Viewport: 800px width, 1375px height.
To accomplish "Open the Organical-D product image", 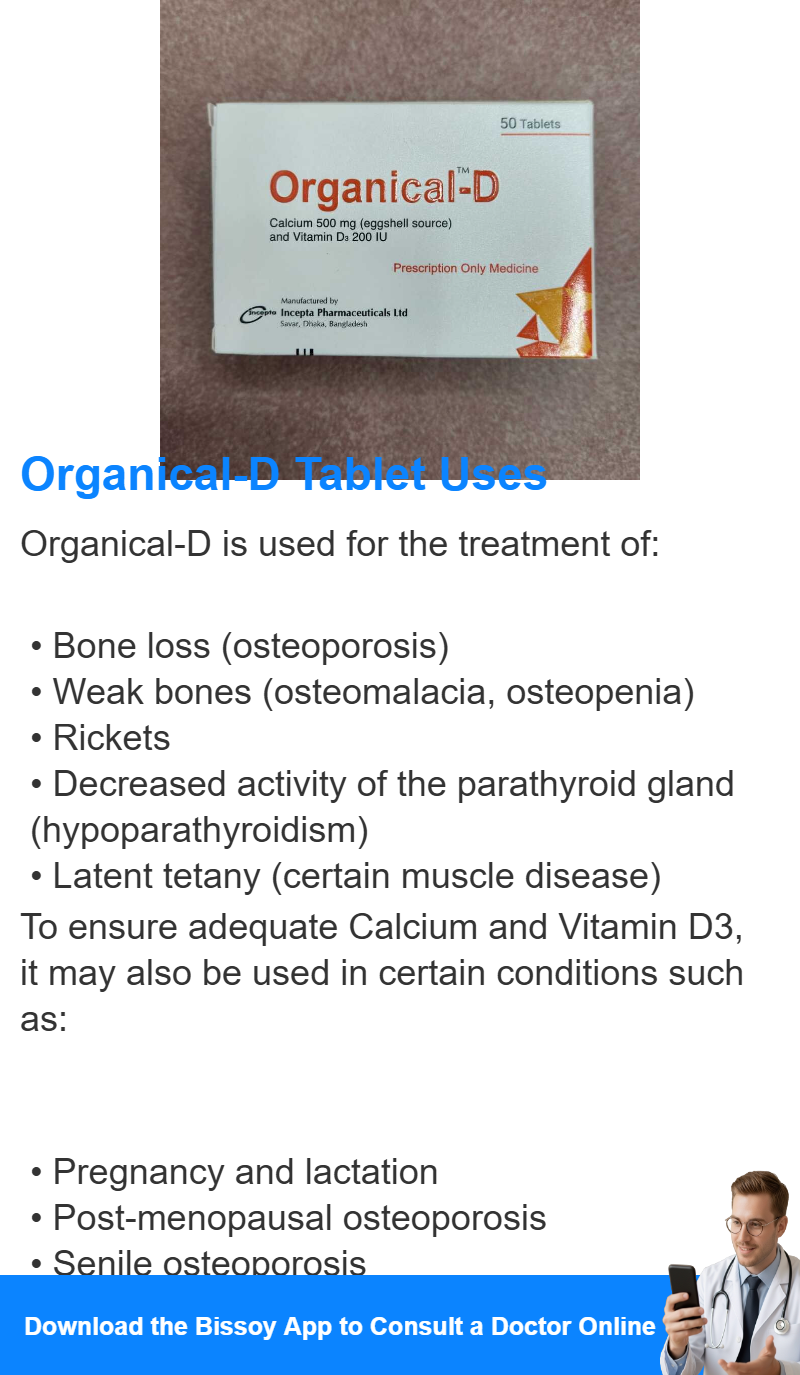I will coord(400,240).
